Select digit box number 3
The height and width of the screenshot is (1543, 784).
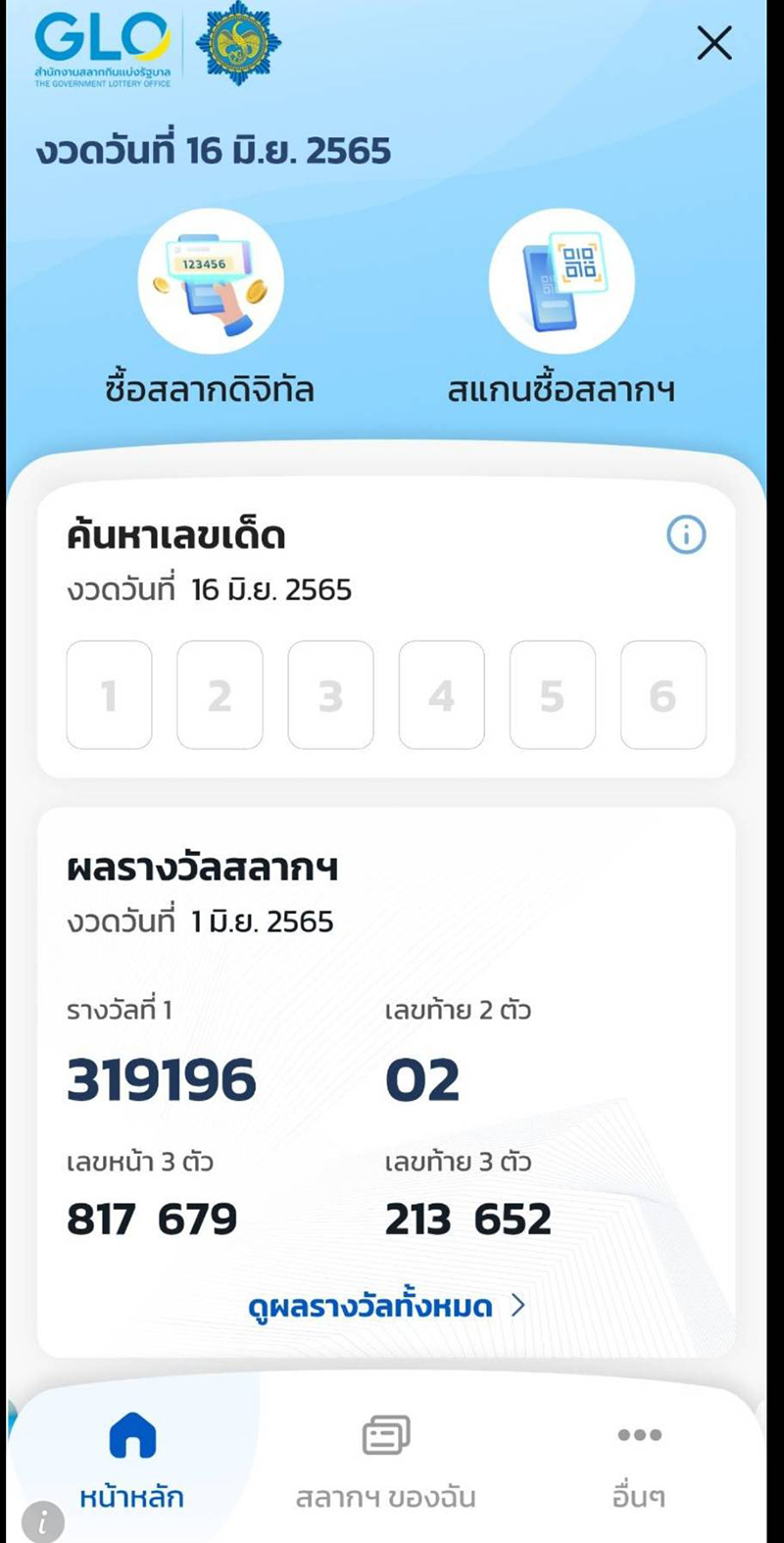(x=330, y=695)
